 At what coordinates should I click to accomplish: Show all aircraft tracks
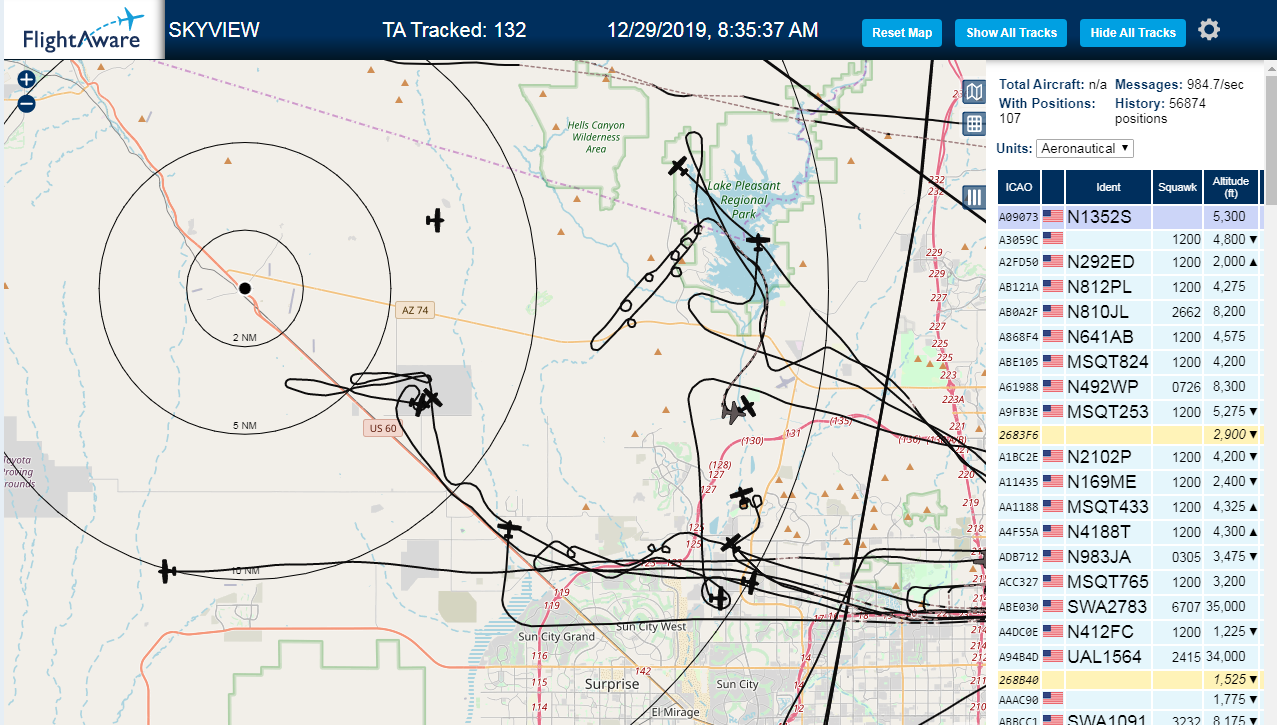coord(1011,33)
